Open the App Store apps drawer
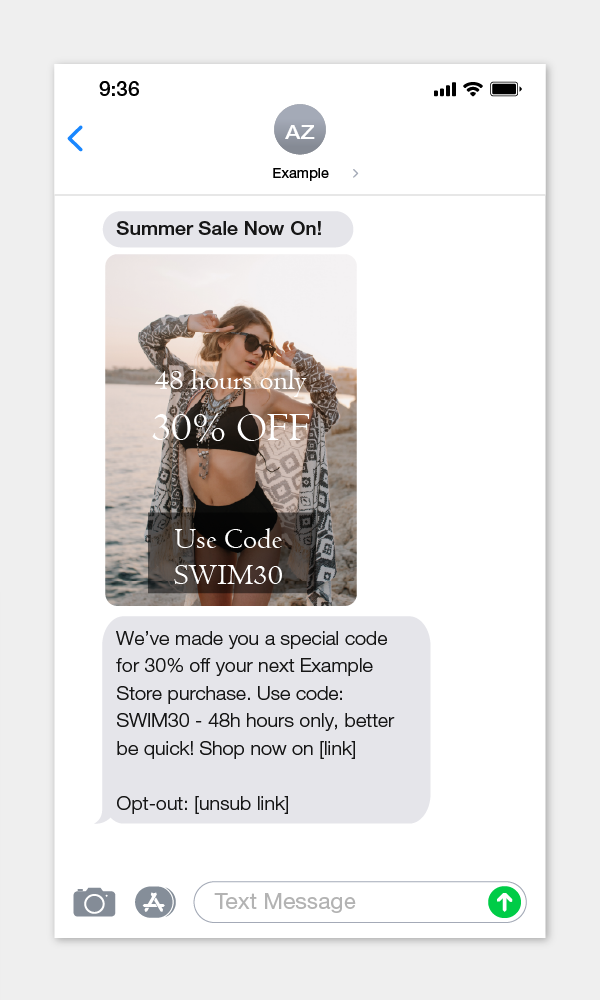Viewport: 600px width, 1000px height. pyautogui.click(x=154, y=902)
